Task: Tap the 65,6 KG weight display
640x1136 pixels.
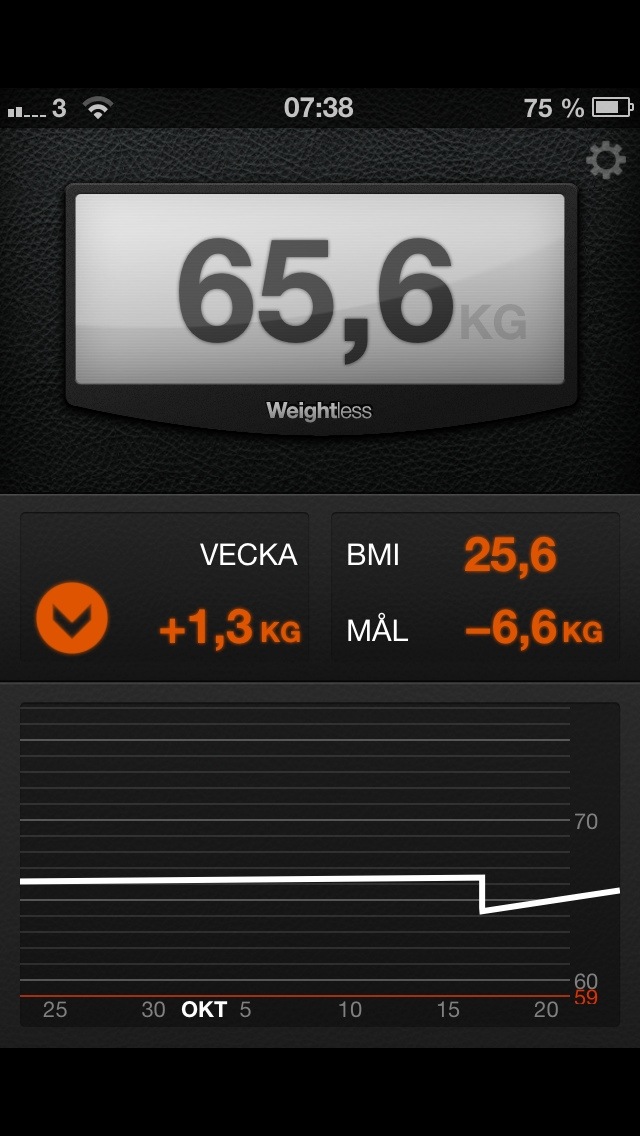Action: (x=320, y=290)
